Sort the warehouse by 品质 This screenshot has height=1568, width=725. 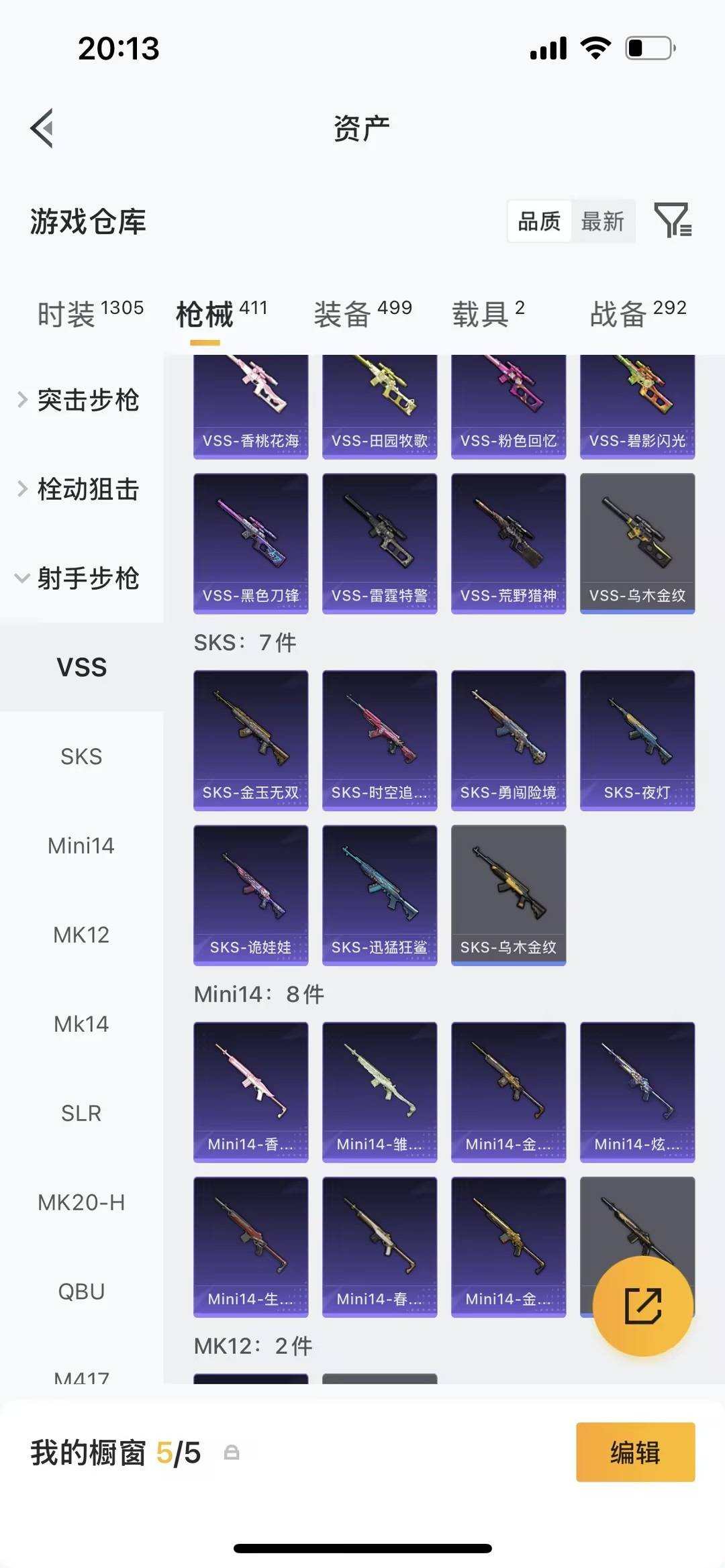tap(539, 221)
